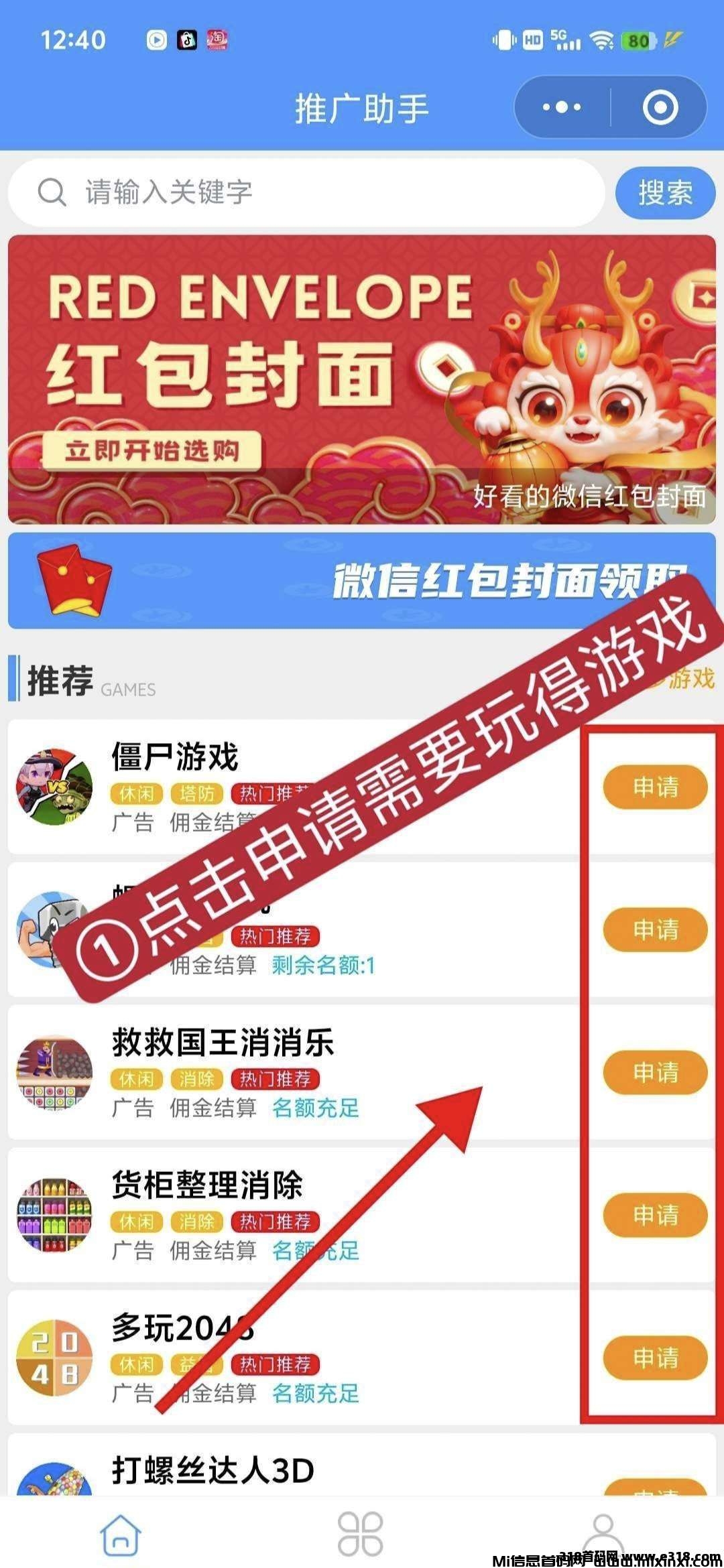Switch to the four-circle category tab
724x1568 pixels.
point(361,1534)
